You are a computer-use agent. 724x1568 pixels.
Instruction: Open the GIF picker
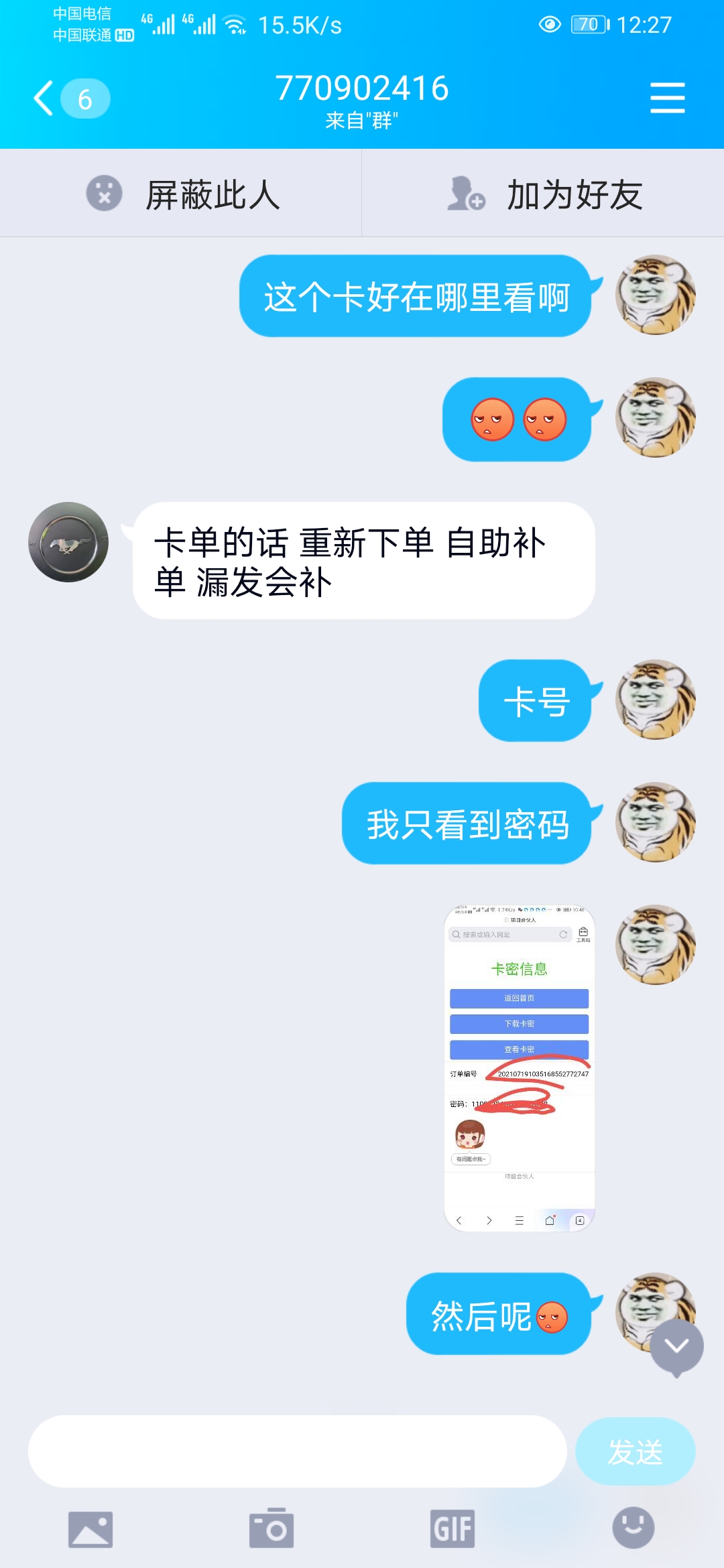452,1529
